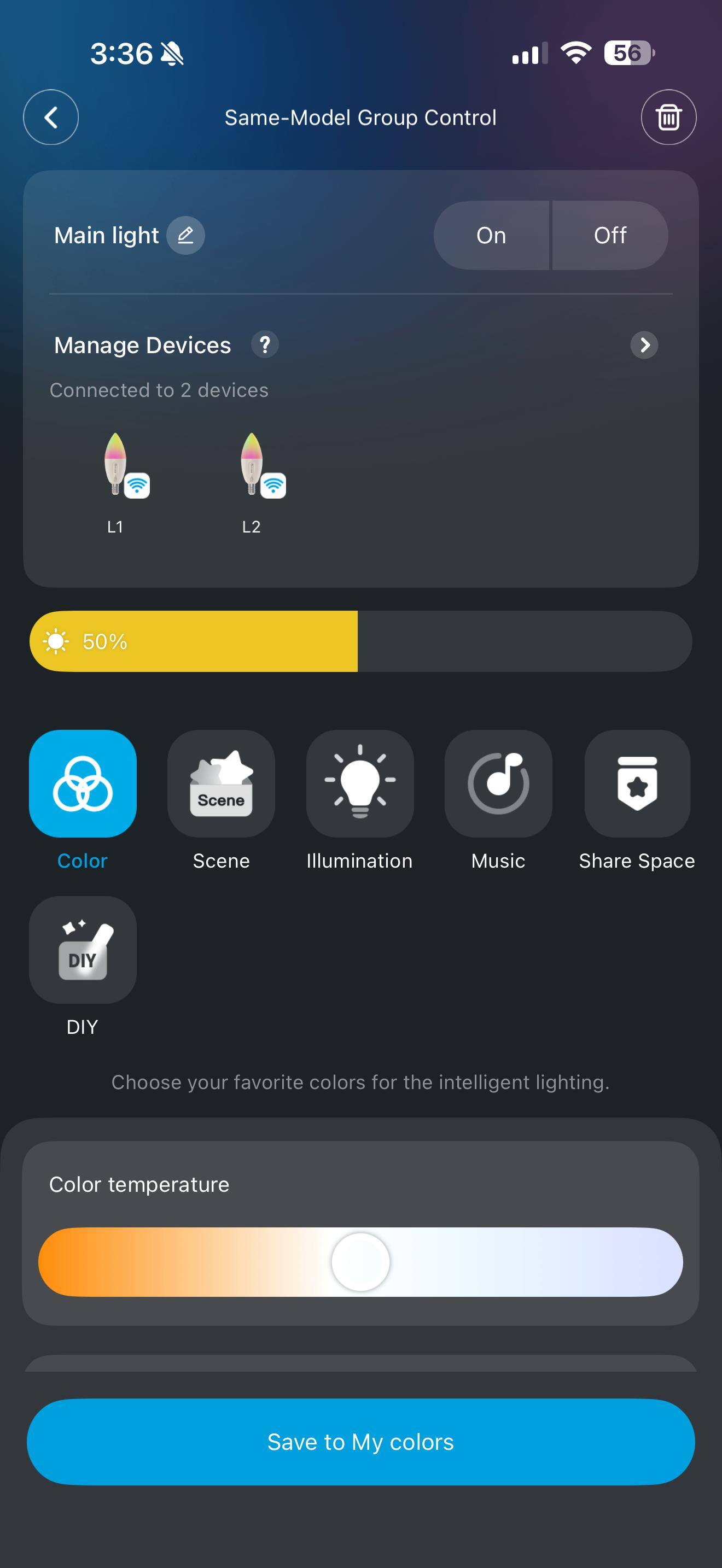Viewport: 722px width, 1568px height.
Task: Edit the Main light name
Action: point(185,236)
